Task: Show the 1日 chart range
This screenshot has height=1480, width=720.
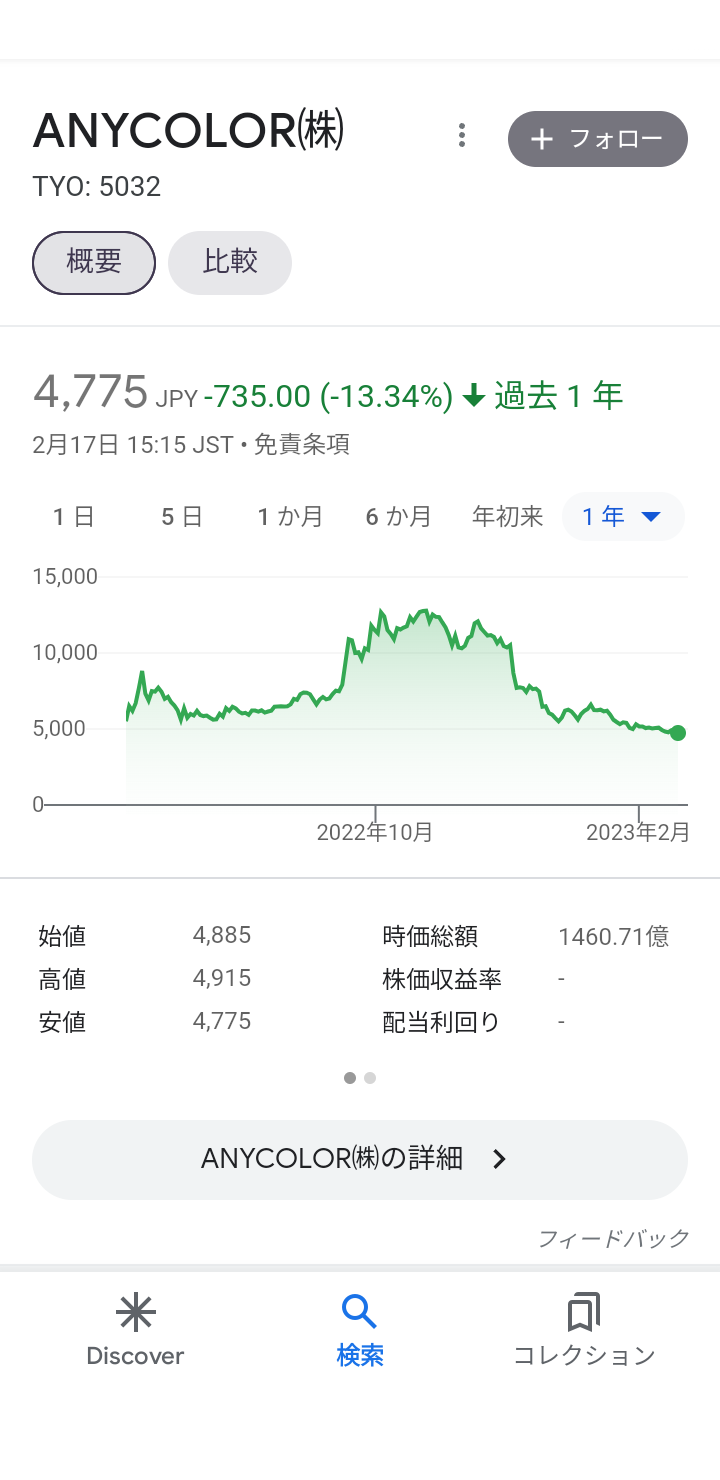Action: click(74, 517)
